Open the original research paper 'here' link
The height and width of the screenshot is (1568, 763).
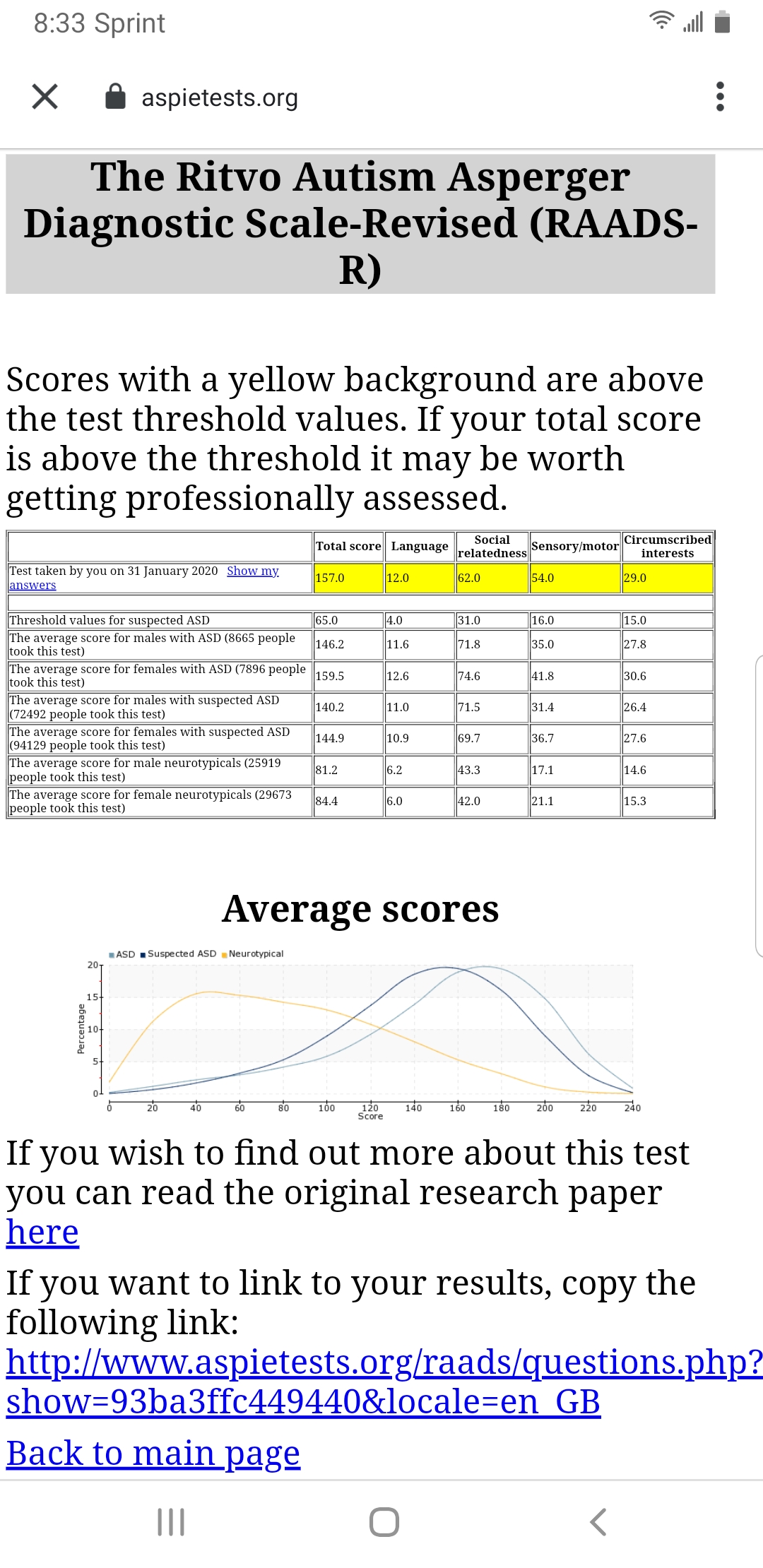42,1232
